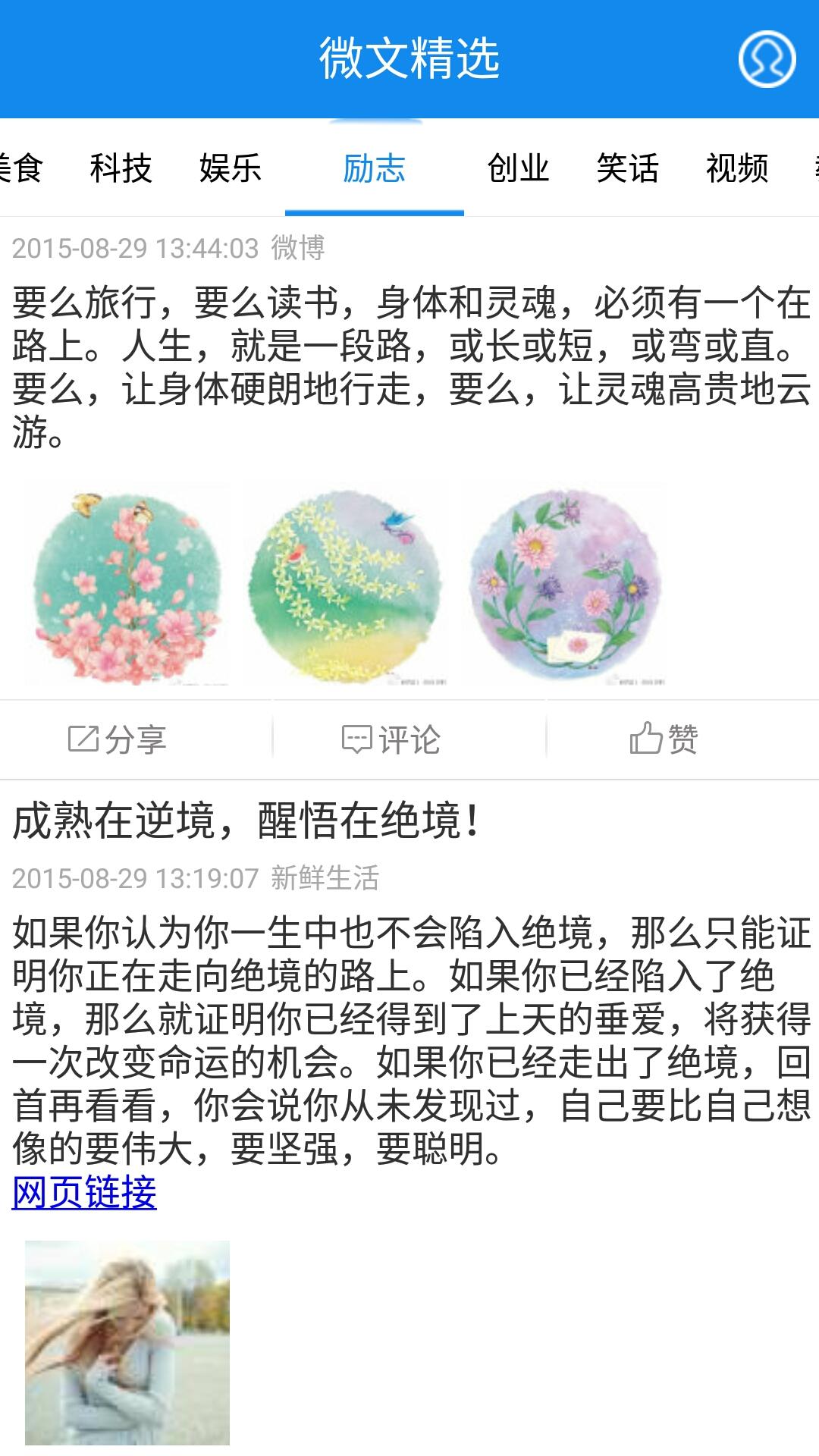Select the 励志 tab
This screenshot has height=1456, width=819.
click(375, 168)
